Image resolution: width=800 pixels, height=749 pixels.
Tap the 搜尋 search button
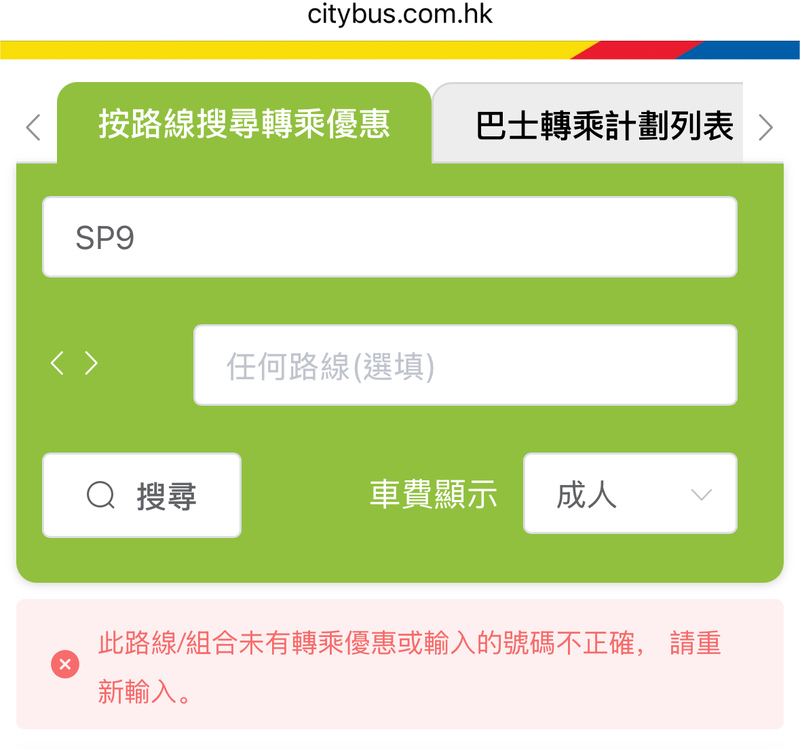pos(142,496)
